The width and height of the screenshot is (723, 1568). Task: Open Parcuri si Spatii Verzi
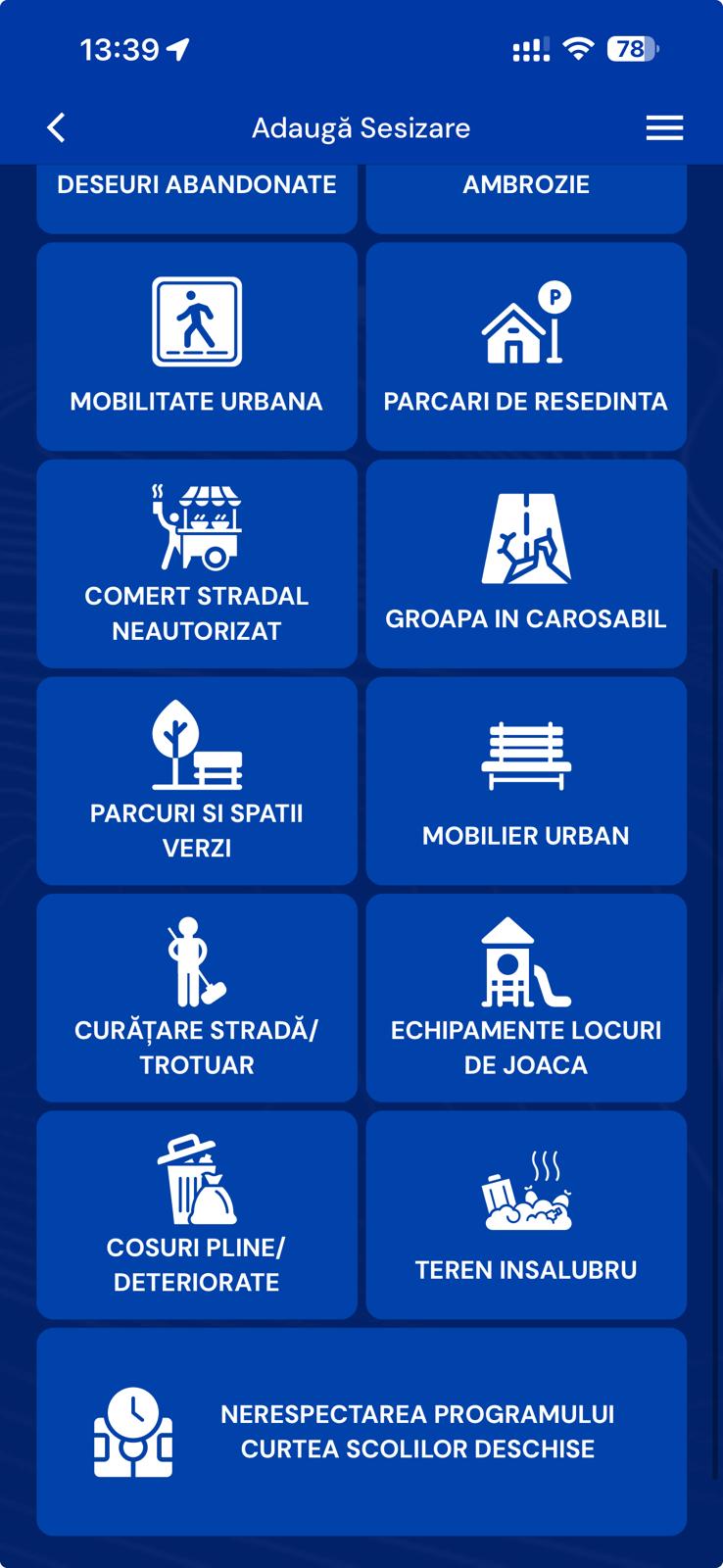pos(197,781)
